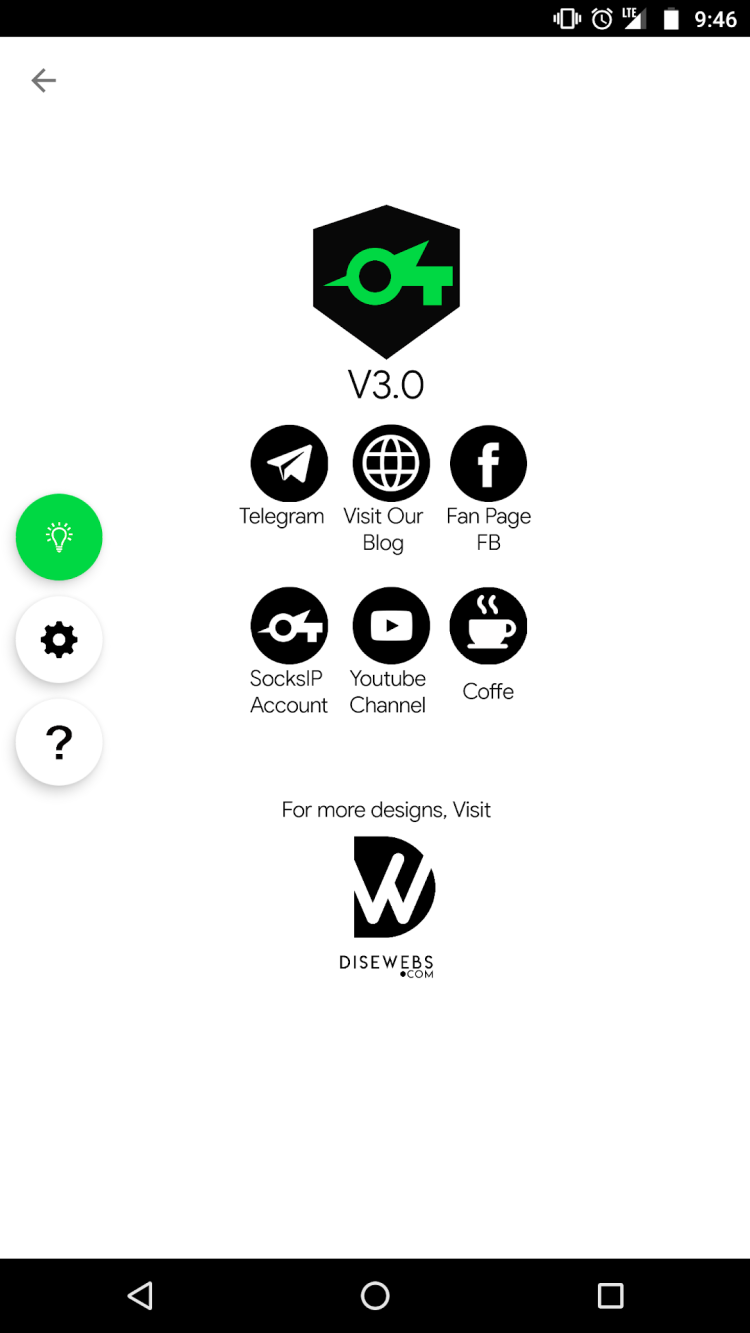Open settings via the gear button
Screen dimensions: 750x1333
tap(59, 640)
